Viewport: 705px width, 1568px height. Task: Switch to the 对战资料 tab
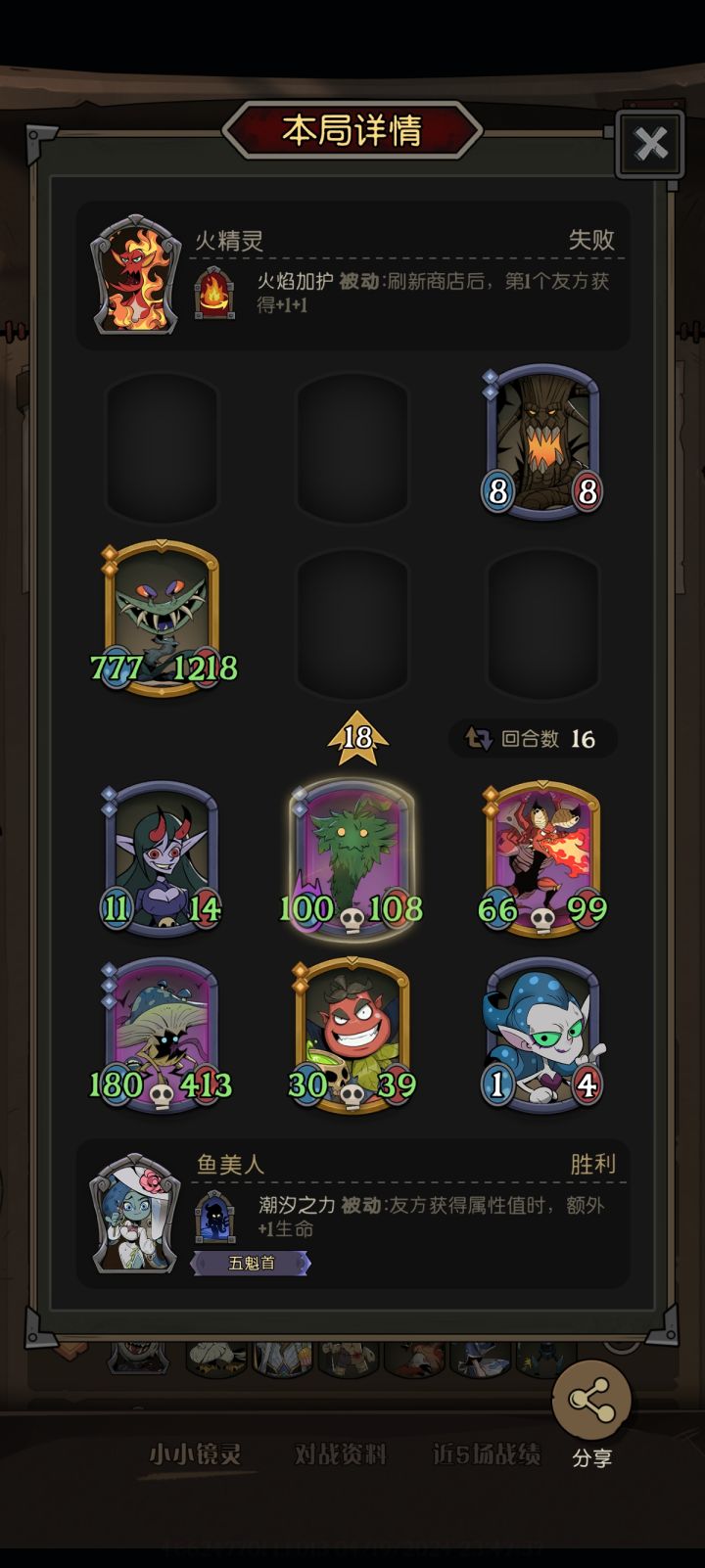[340, 1454]
